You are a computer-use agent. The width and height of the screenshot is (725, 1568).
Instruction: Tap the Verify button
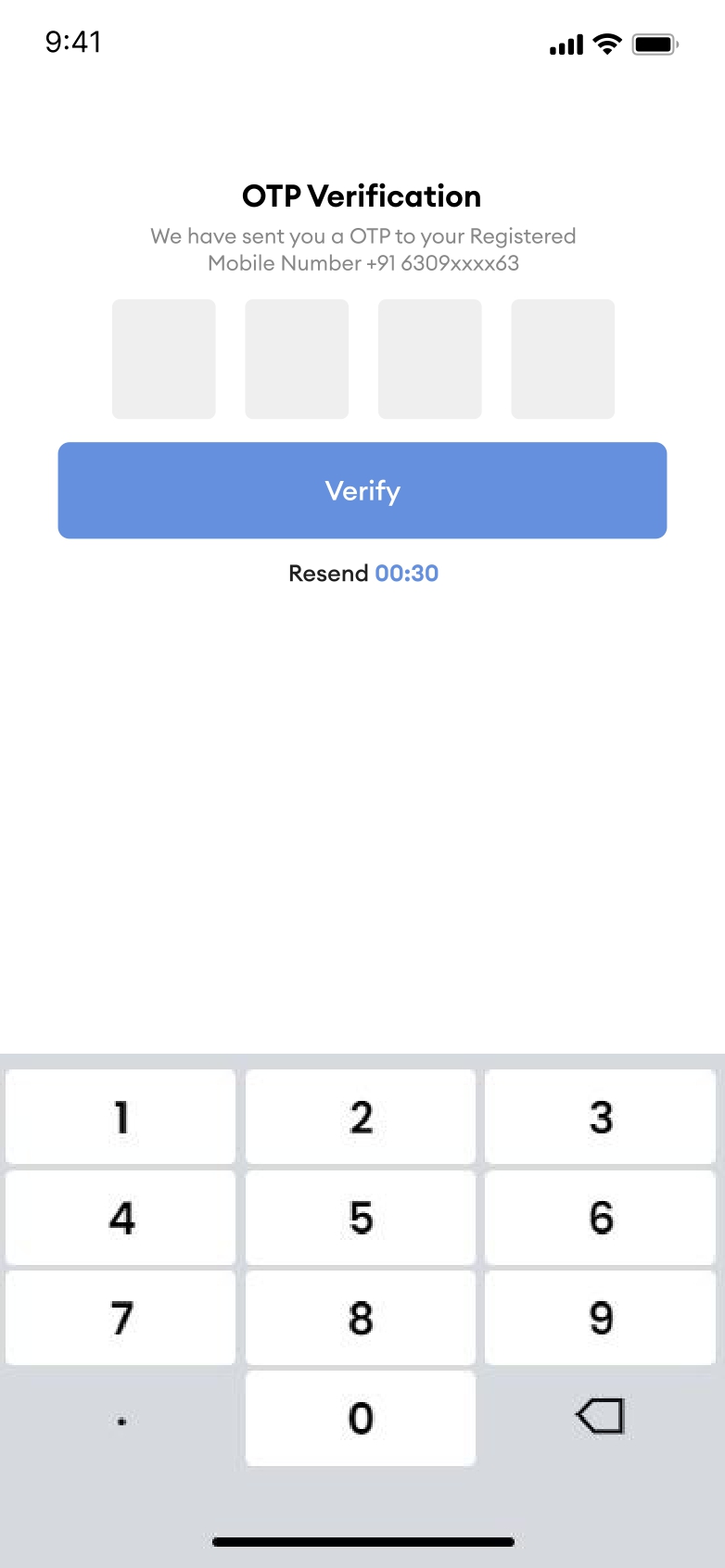[362, 490]
